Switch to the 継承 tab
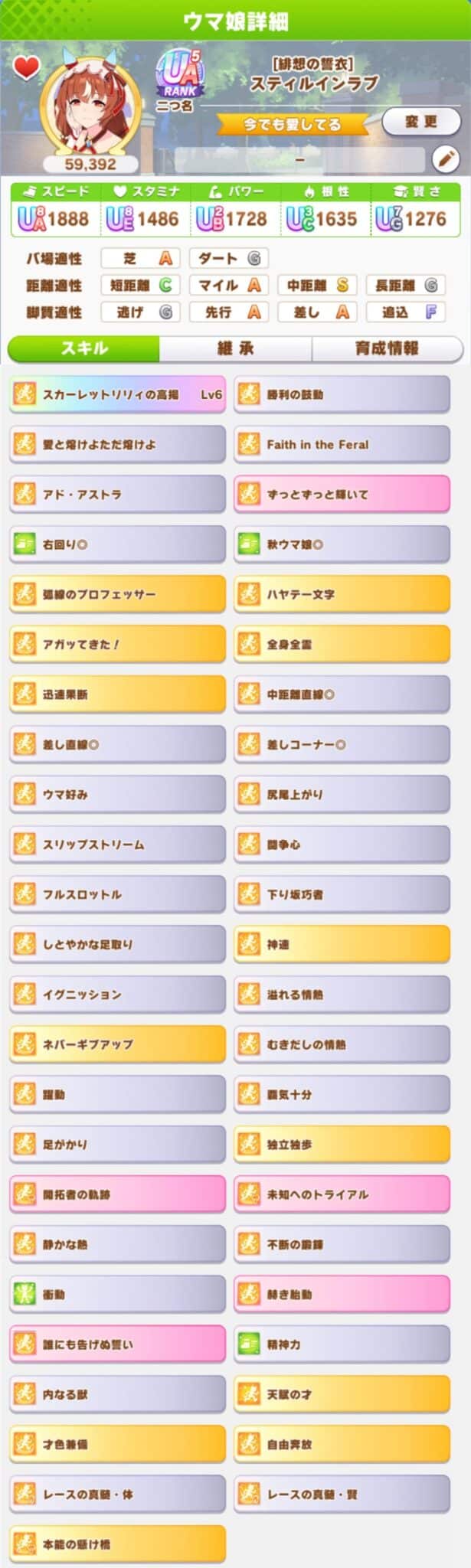 click(235, 348)
